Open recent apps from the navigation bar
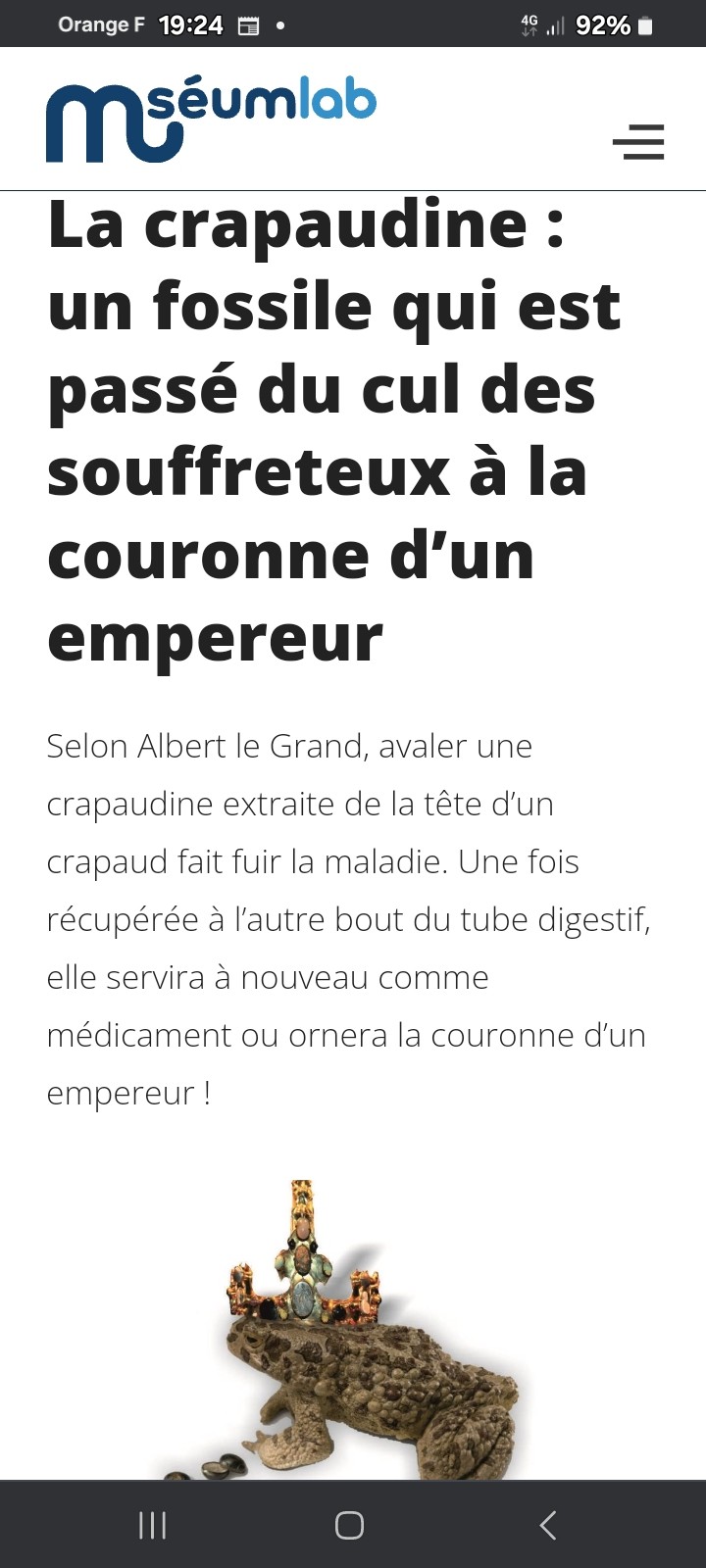Image resolution: width=706 pixels, height=1568 pixels. coord(153,1525)
